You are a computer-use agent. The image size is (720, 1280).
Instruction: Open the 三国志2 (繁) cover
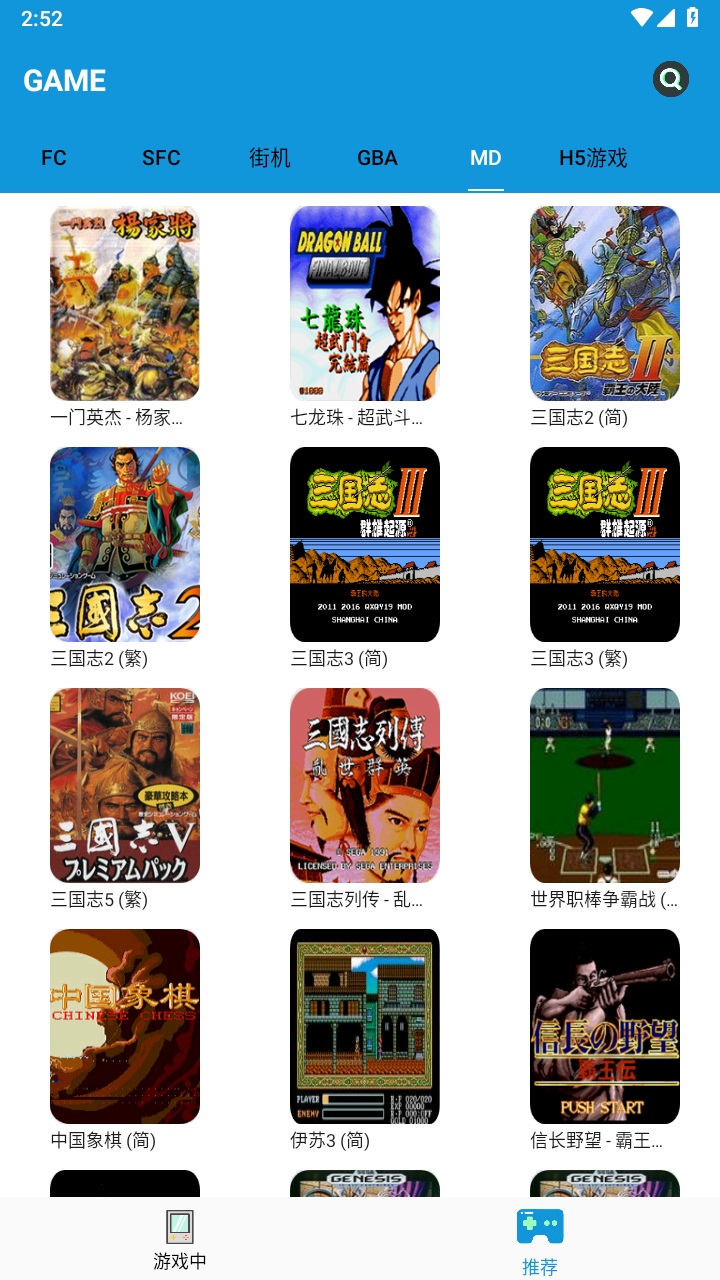pyautogui.click(x=124, y=543)
